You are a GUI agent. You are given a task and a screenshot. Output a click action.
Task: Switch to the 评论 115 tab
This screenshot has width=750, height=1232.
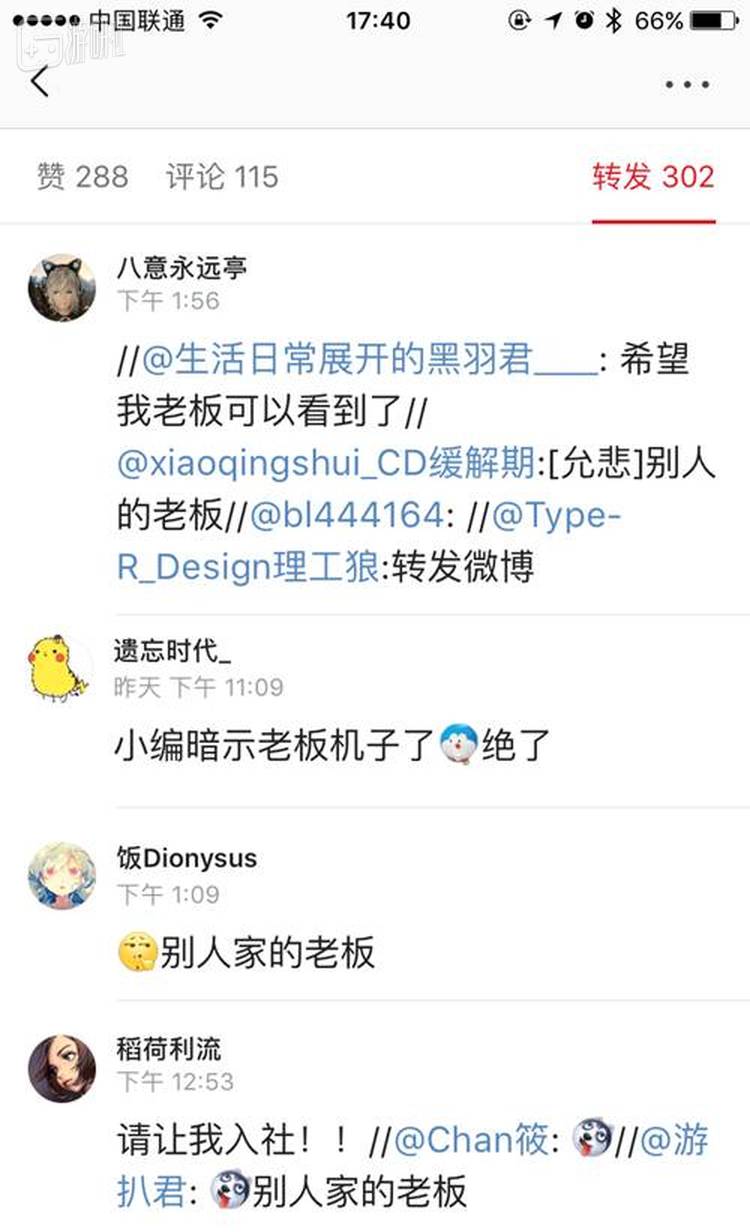click(222, 177)
